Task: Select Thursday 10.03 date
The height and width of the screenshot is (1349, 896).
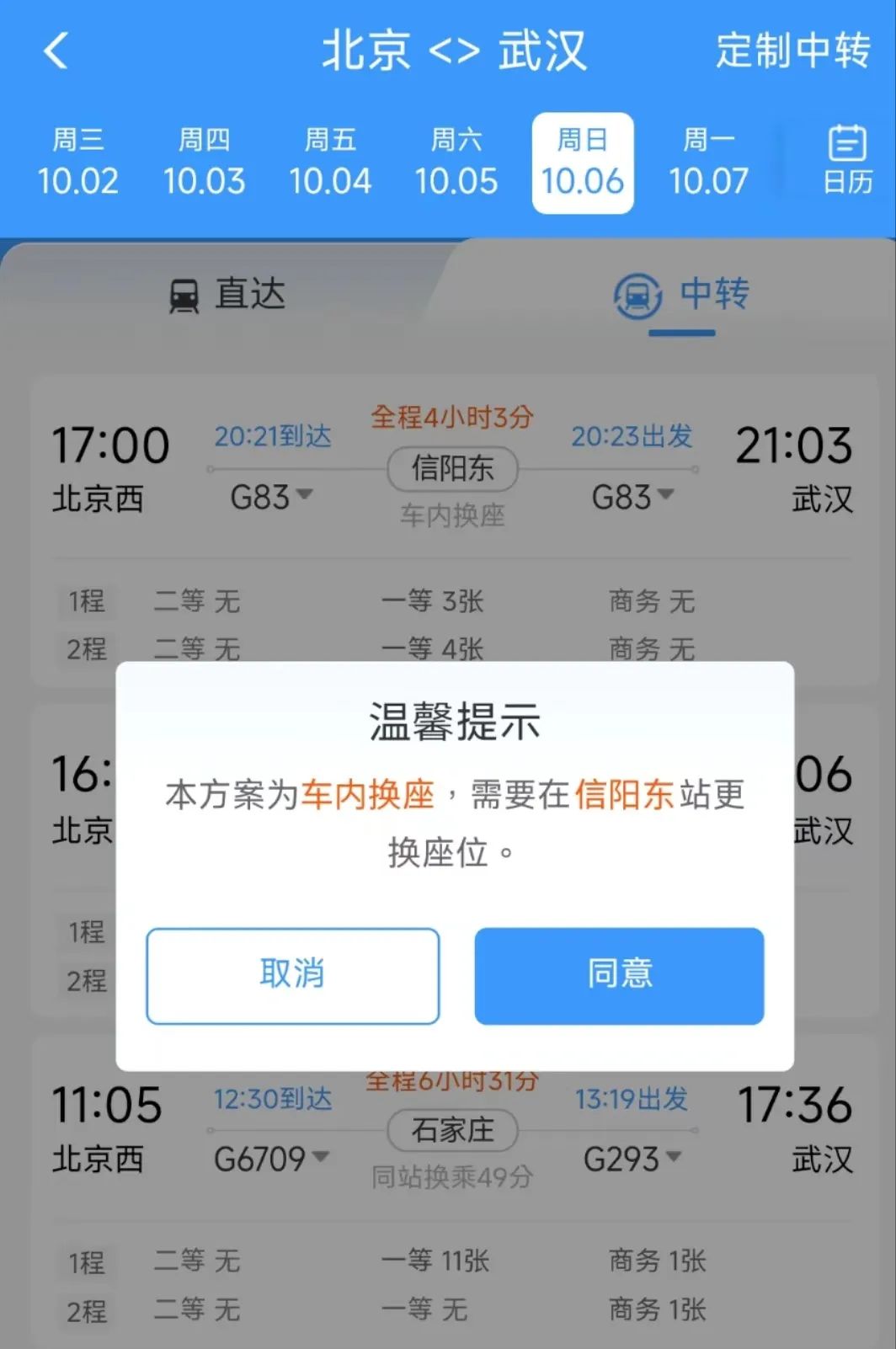Action: pos(205,160)
